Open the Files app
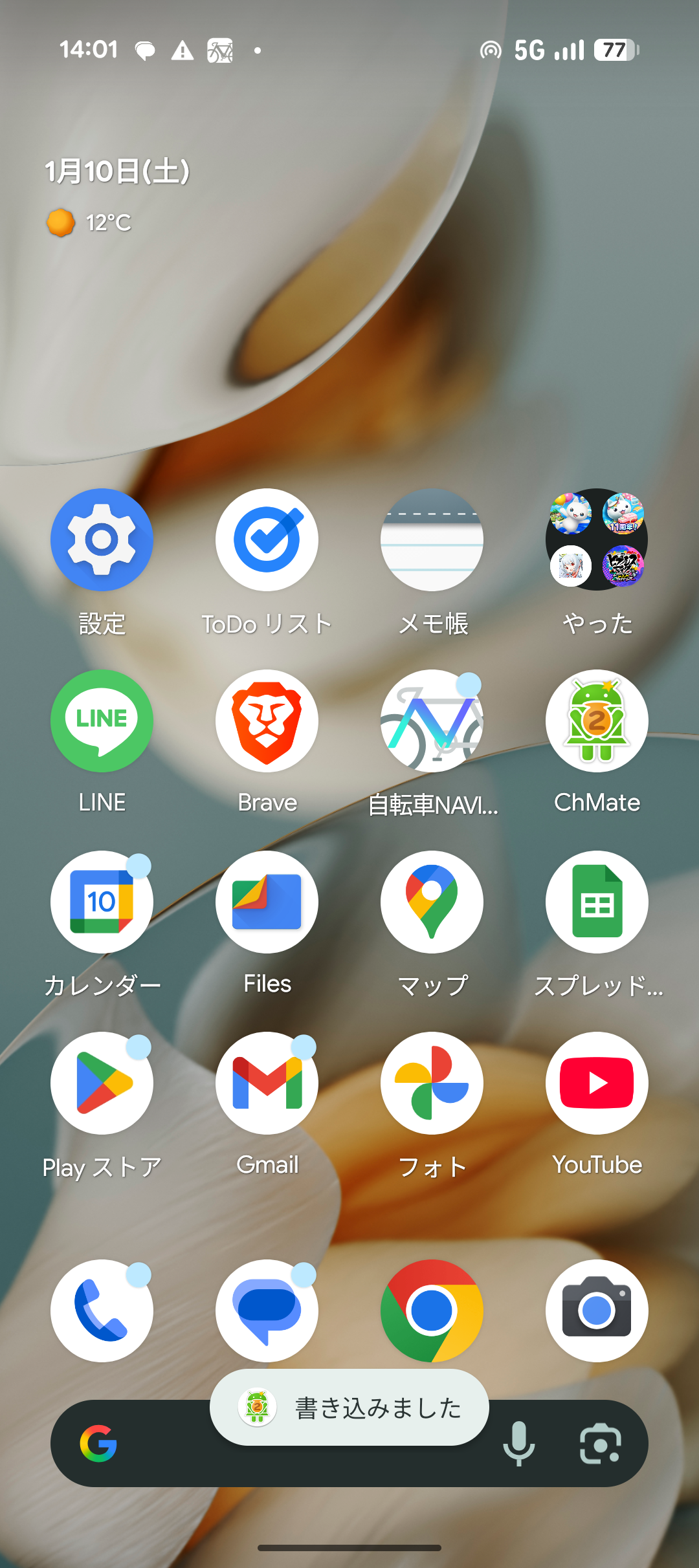699x1568 pixels. (x=267, y=902)
